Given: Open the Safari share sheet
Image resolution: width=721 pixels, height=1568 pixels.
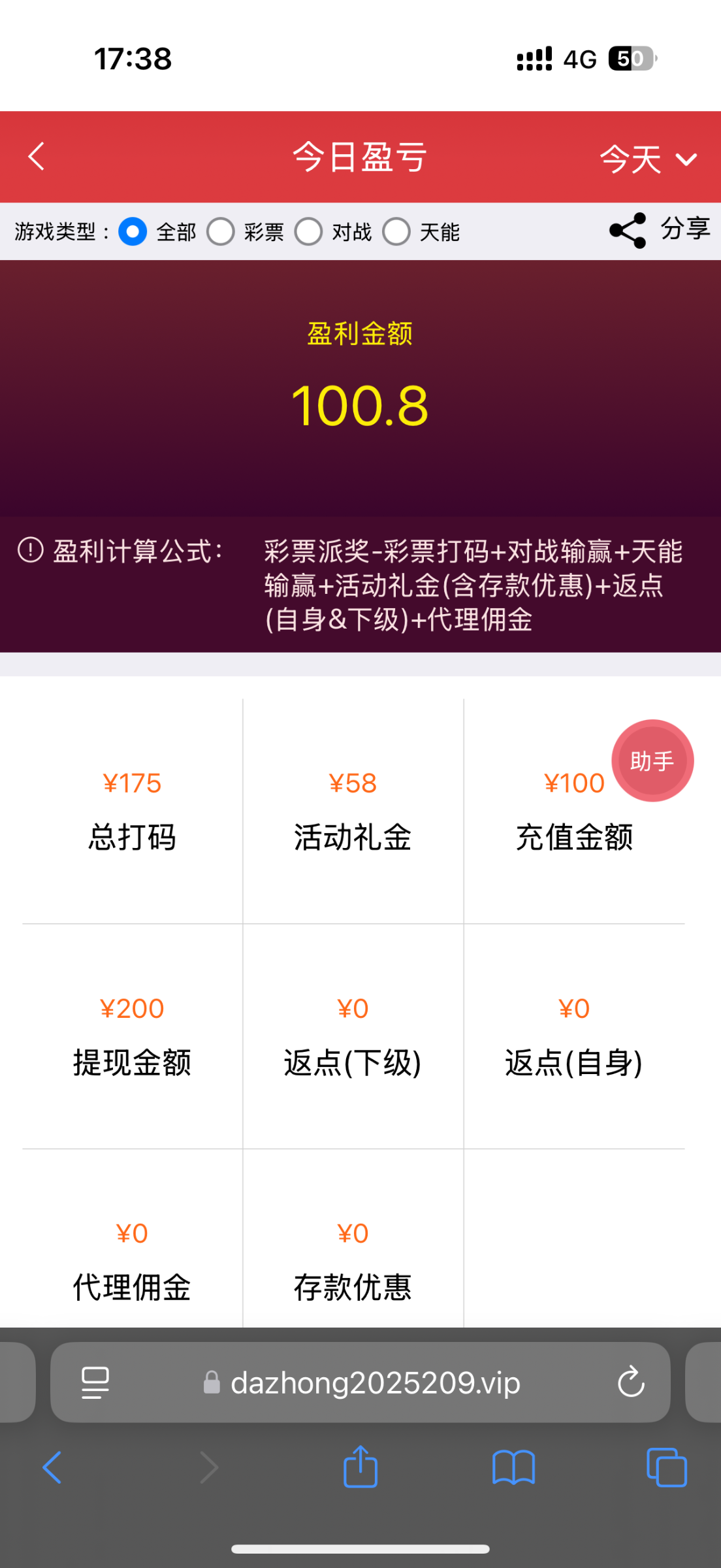Looking at the screenshot, I should coord(360,1466).
